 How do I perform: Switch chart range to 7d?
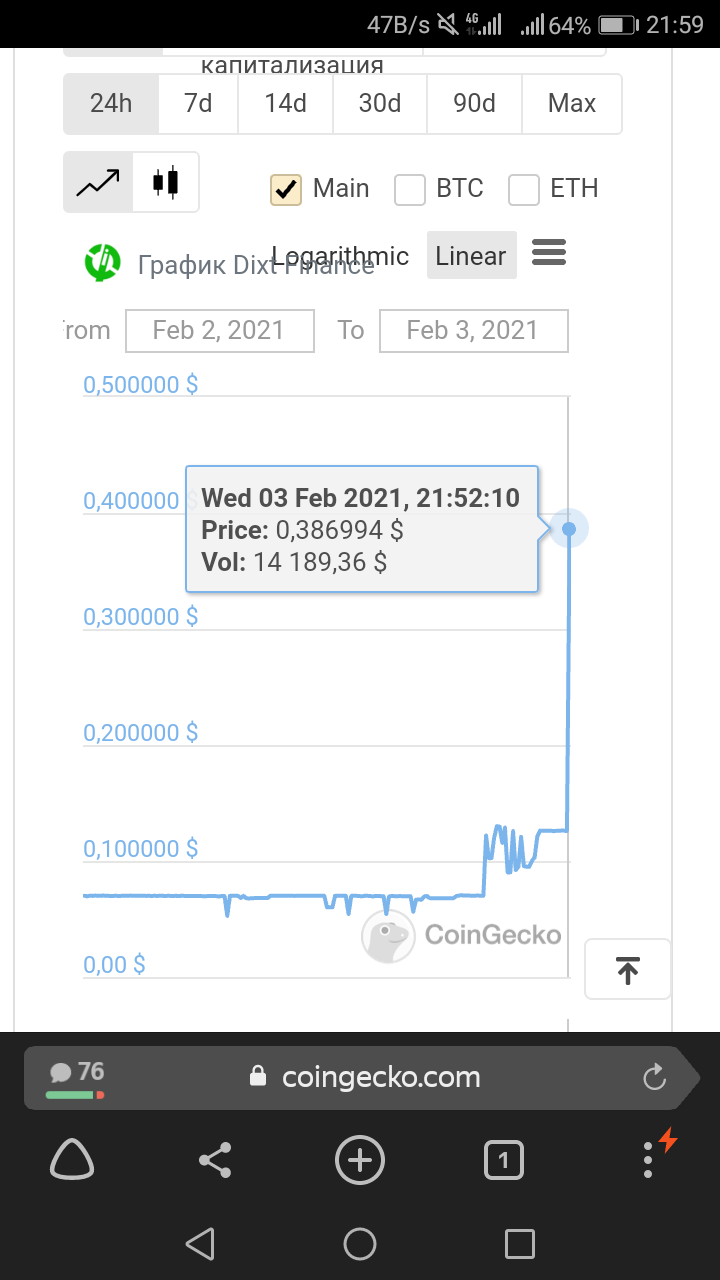pyautogui.click(x=198, y=104)
